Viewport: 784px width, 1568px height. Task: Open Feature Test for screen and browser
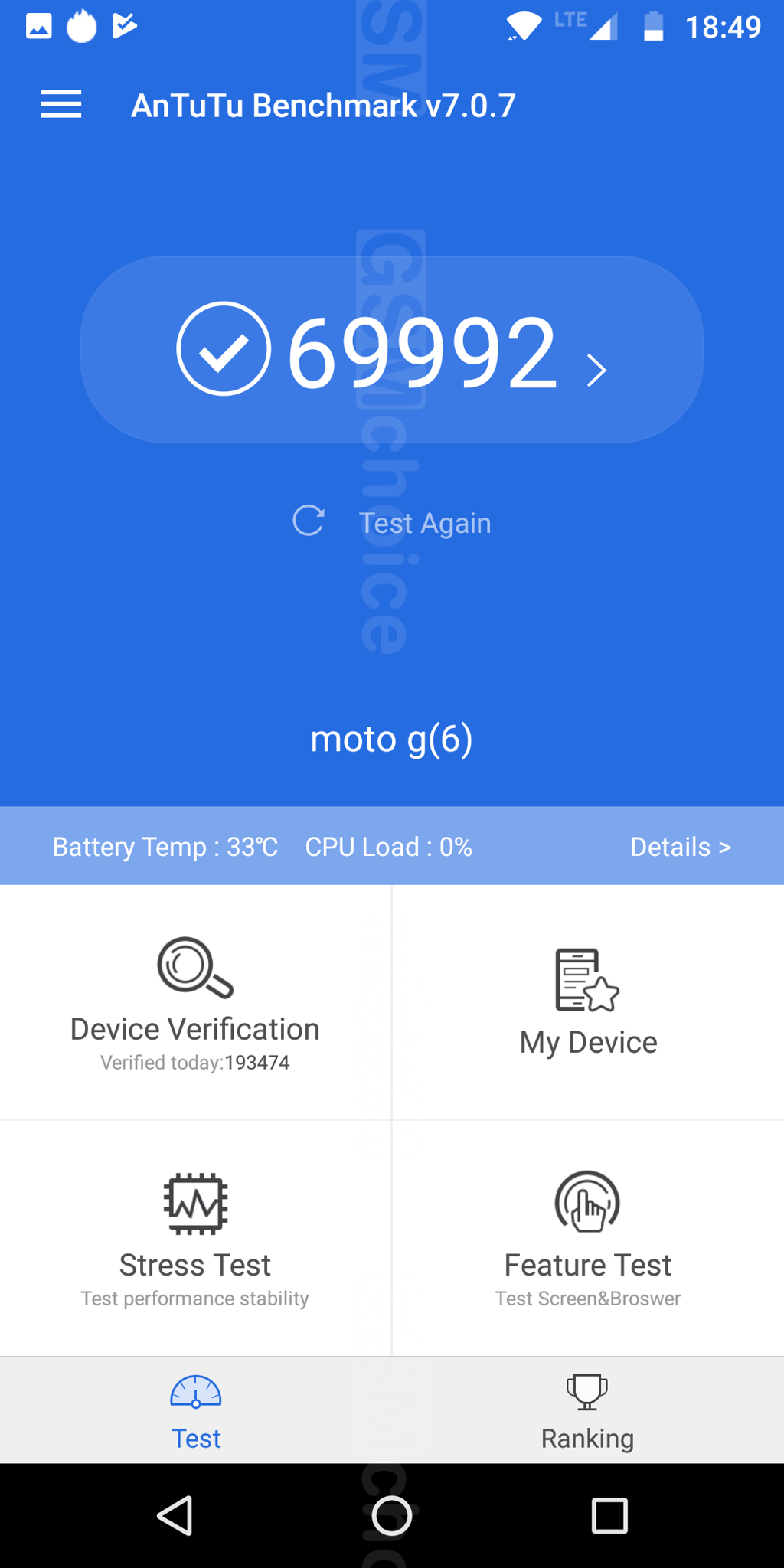587,1239
